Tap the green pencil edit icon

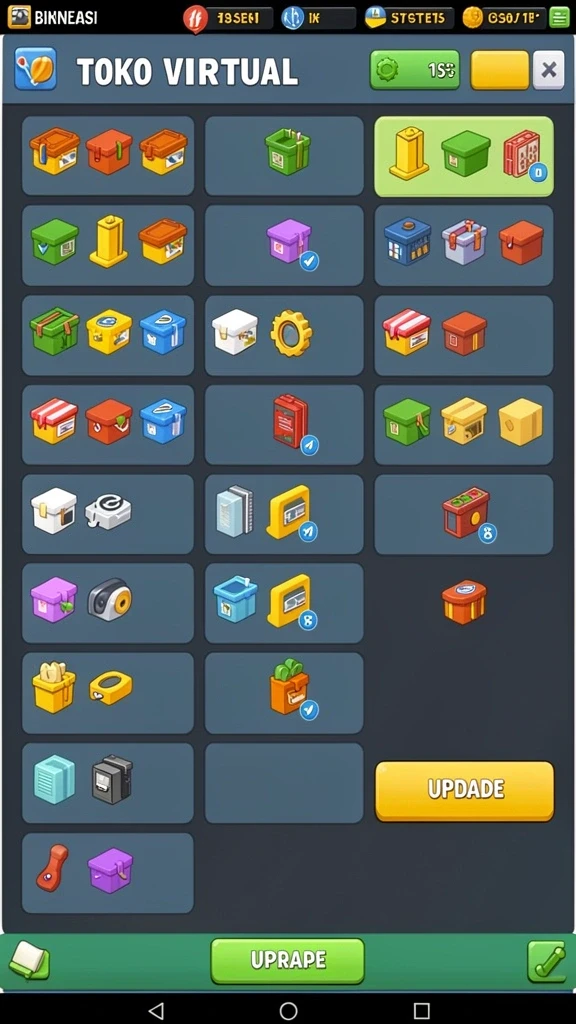(547, 961)
